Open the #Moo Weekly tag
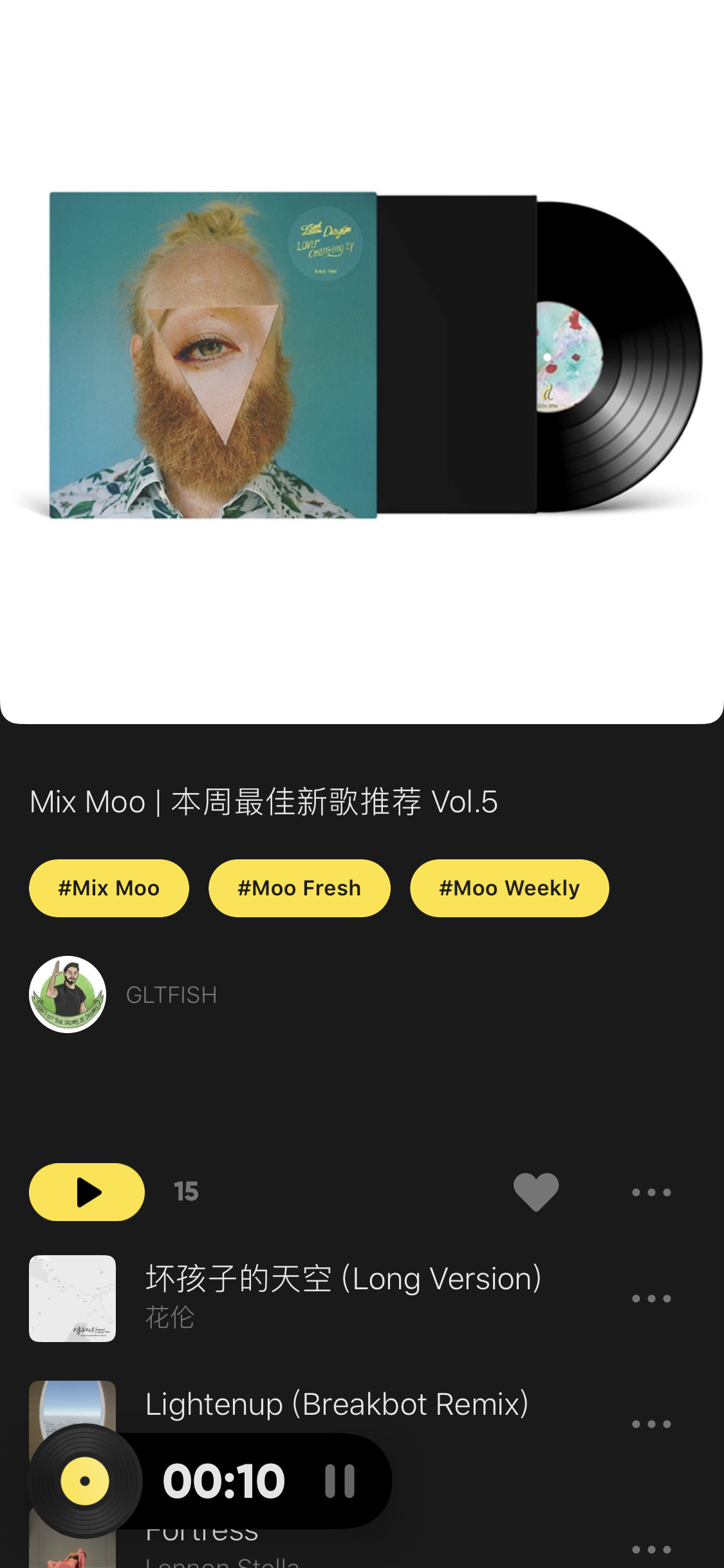This screenshot has height=1568, width=724. click(509, 888)
